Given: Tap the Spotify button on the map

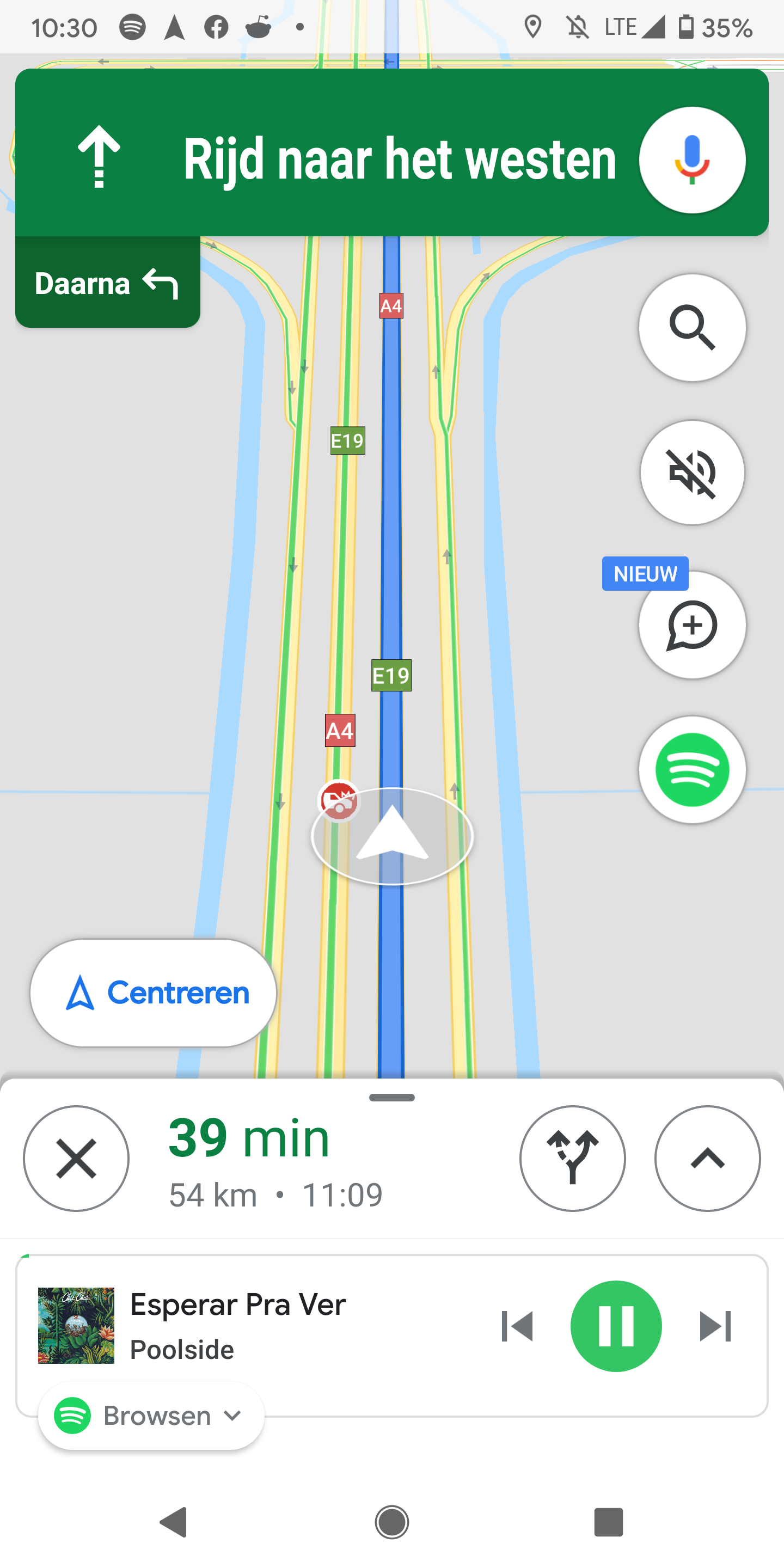Looking at the screenshot, I should 692,770.
